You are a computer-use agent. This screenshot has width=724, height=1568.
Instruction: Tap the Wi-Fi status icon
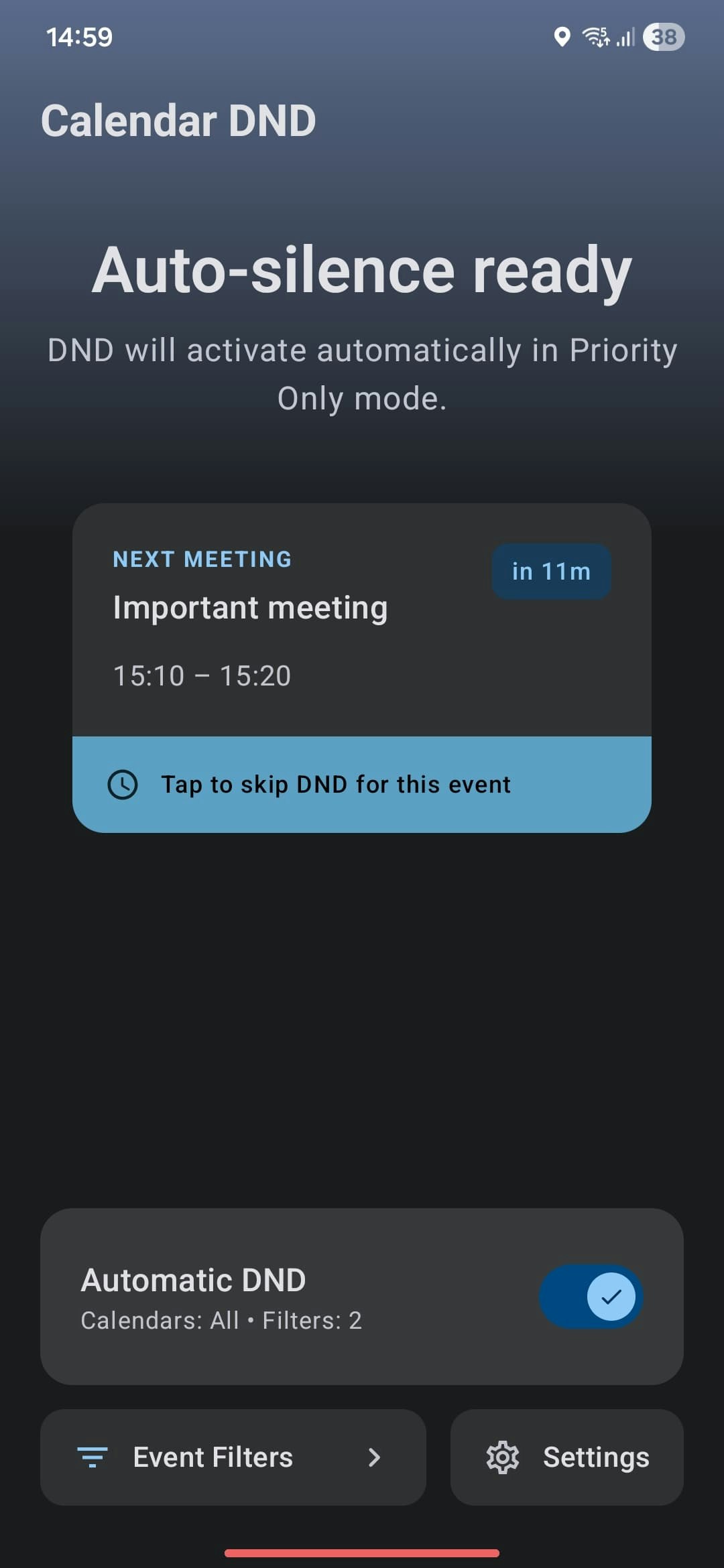597,38
